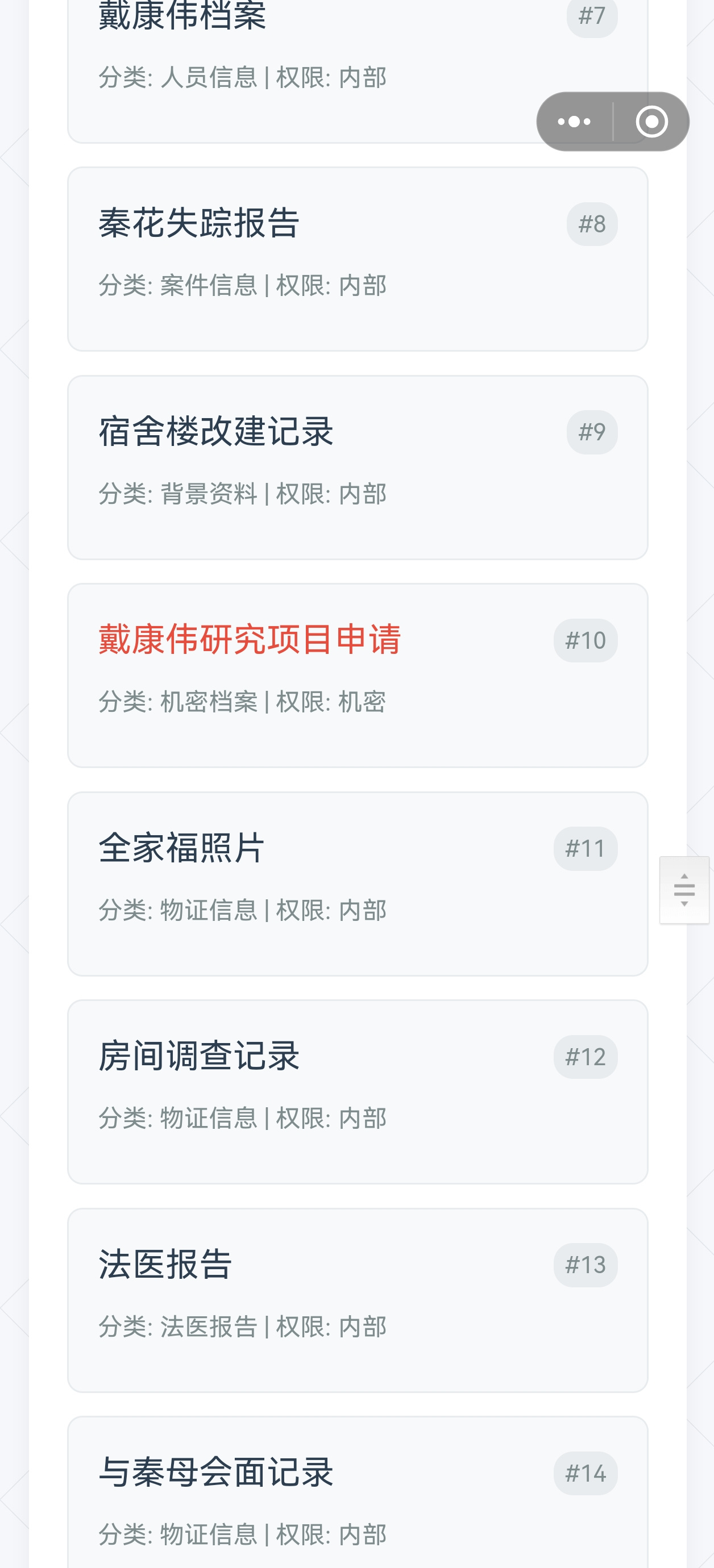Open the mini program more-options menu
The height and width of the screenshot is (1568, 714).
click(574, 122)
